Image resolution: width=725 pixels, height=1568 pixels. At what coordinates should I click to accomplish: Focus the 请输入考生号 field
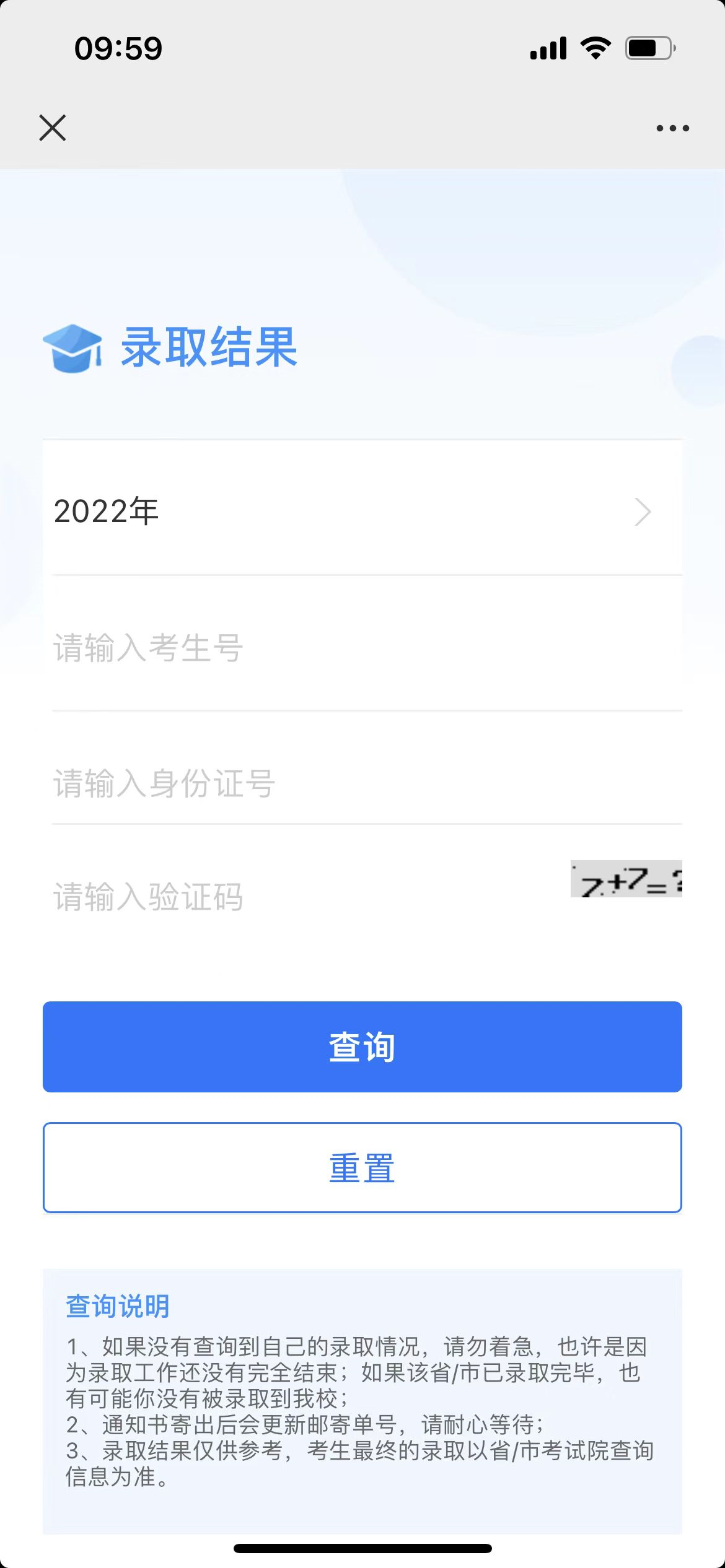(367, 648)
